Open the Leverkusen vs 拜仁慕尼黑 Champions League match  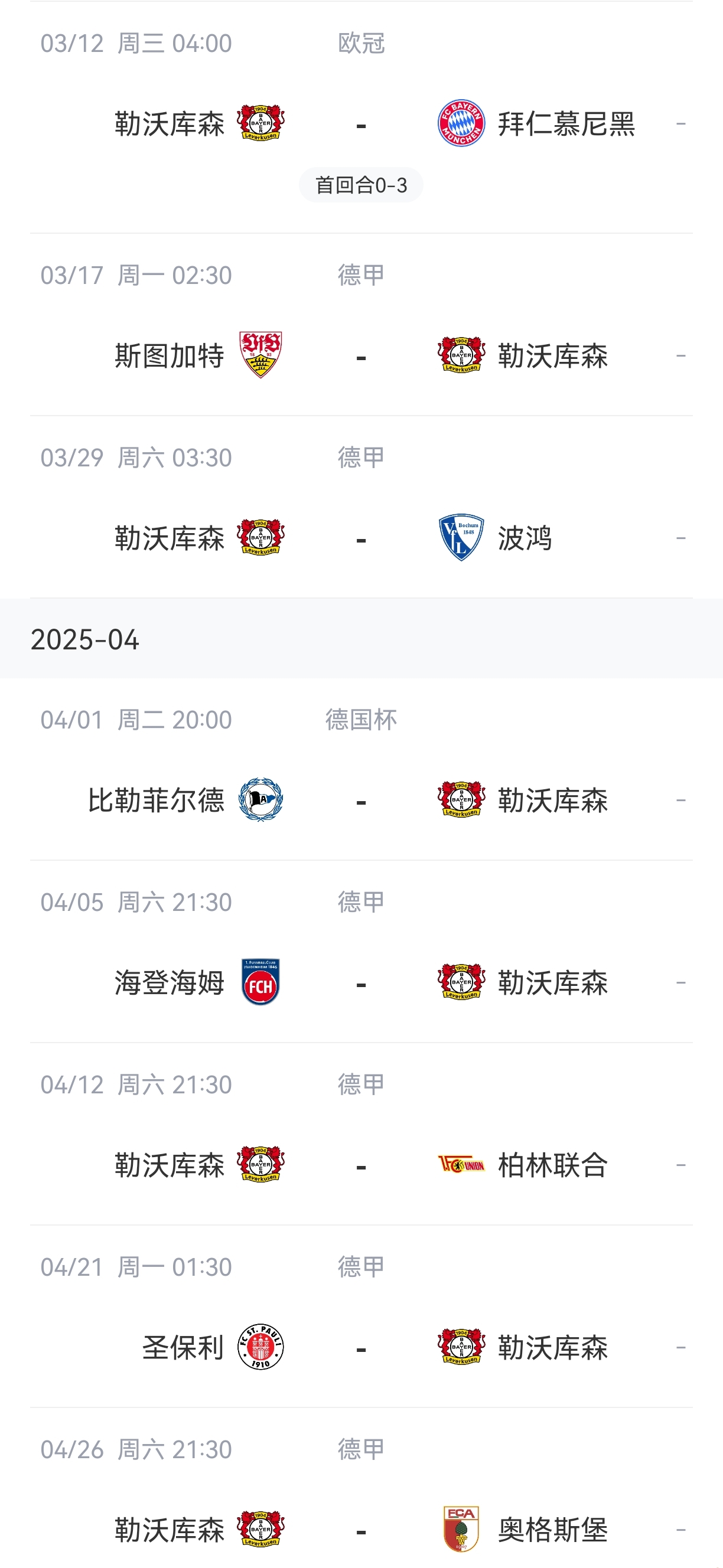(x=361, y=125)
